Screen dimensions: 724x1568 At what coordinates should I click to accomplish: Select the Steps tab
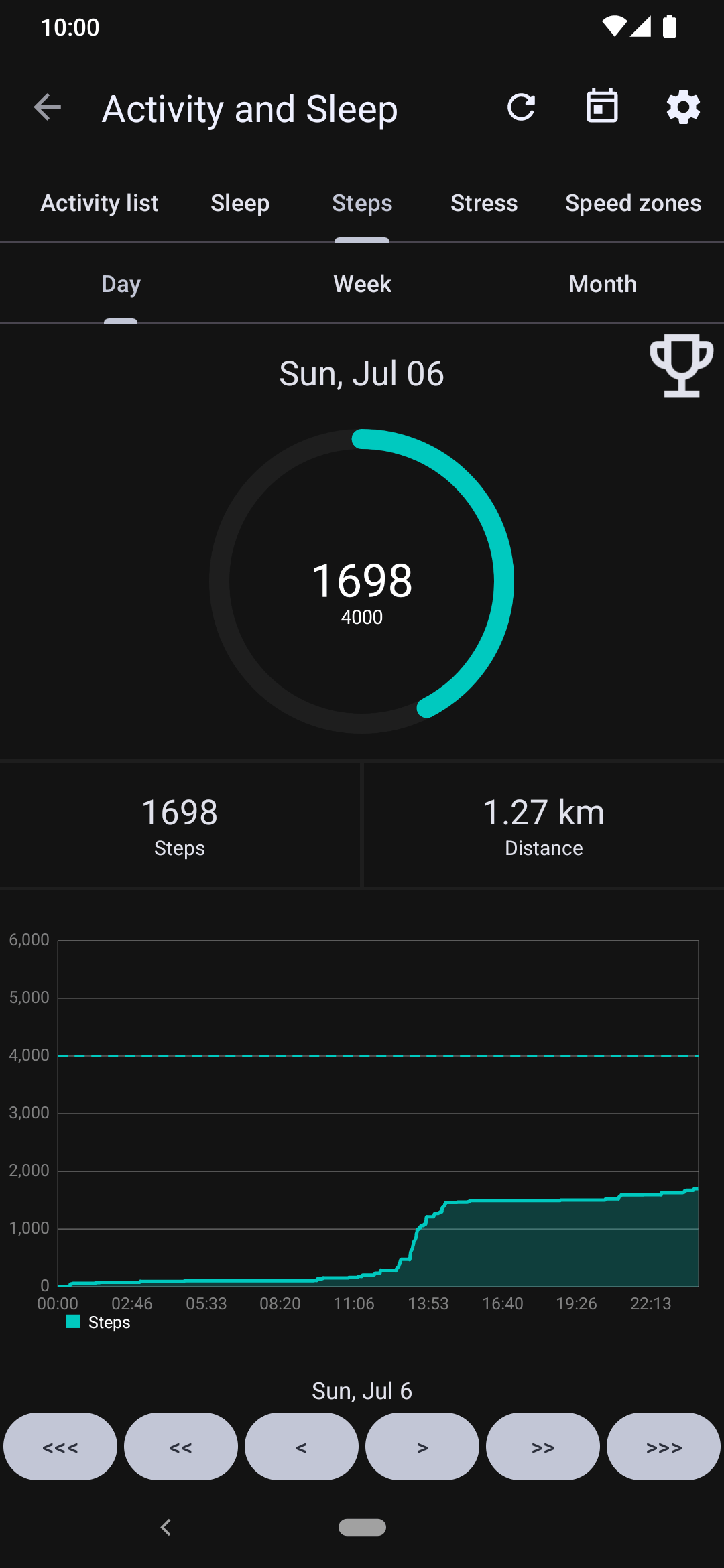362,203
